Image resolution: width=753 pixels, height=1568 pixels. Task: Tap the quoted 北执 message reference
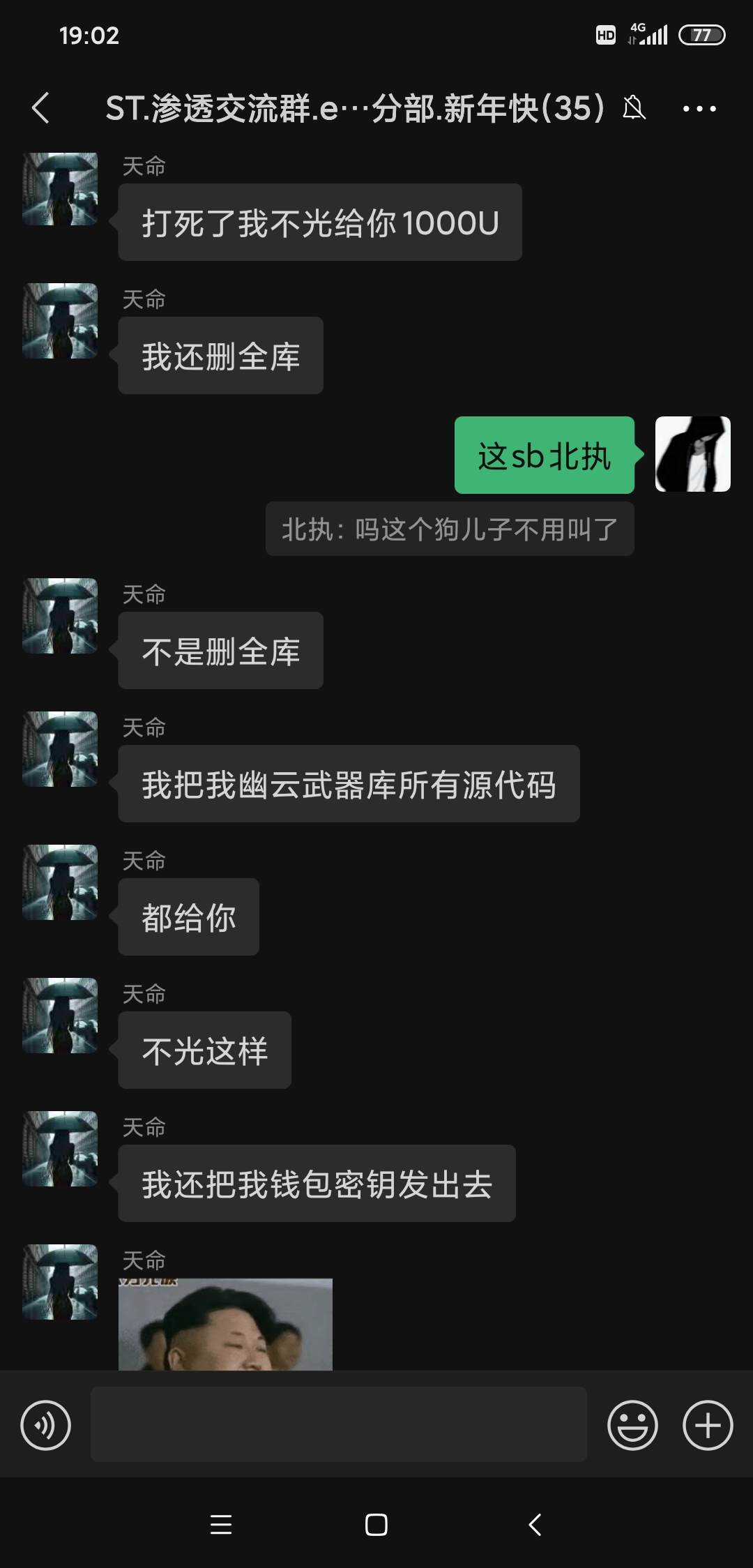click(x=450, y=529)
